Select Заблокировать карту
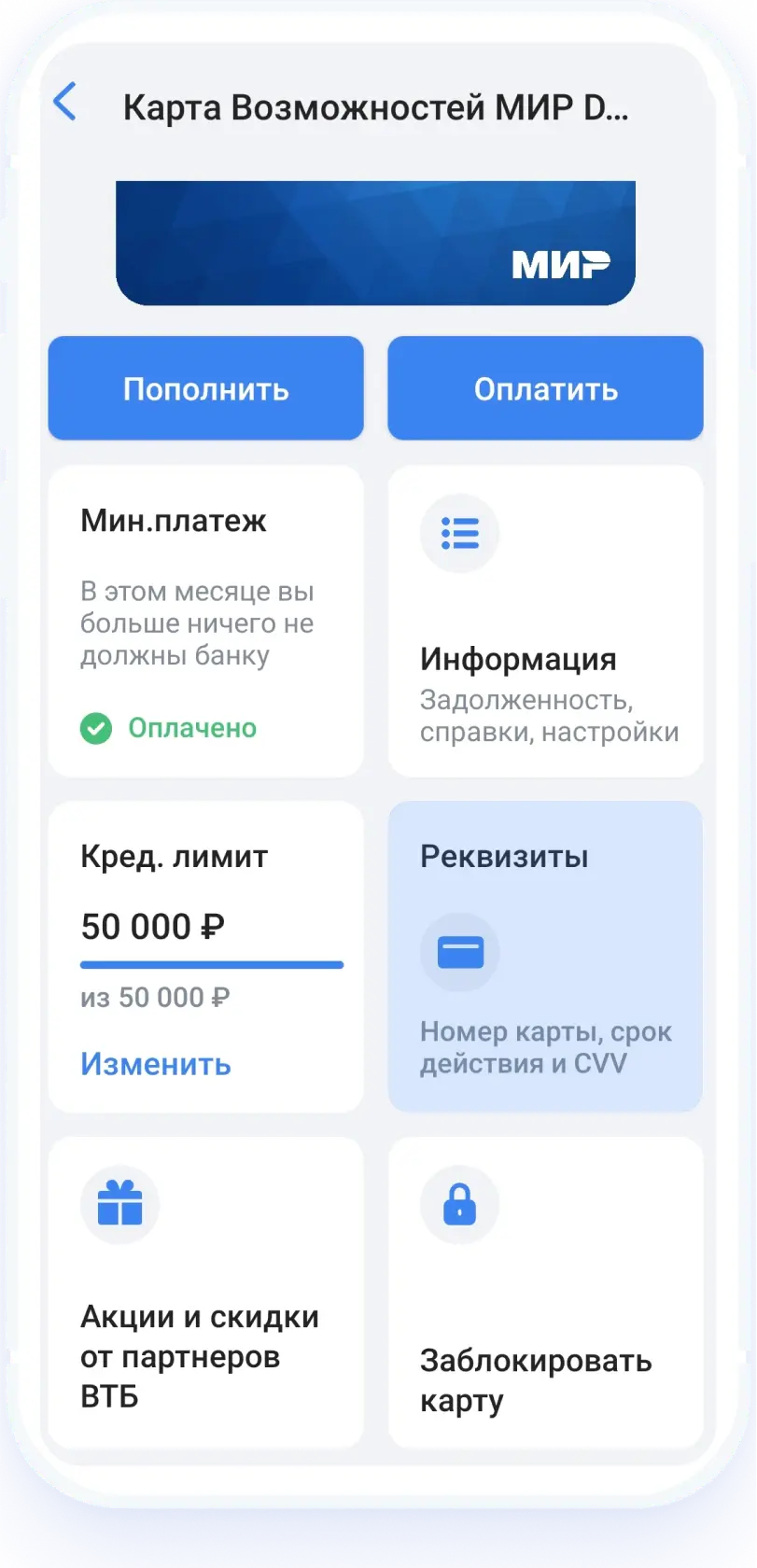The image size is (757, 1568). click(545, 1293)
